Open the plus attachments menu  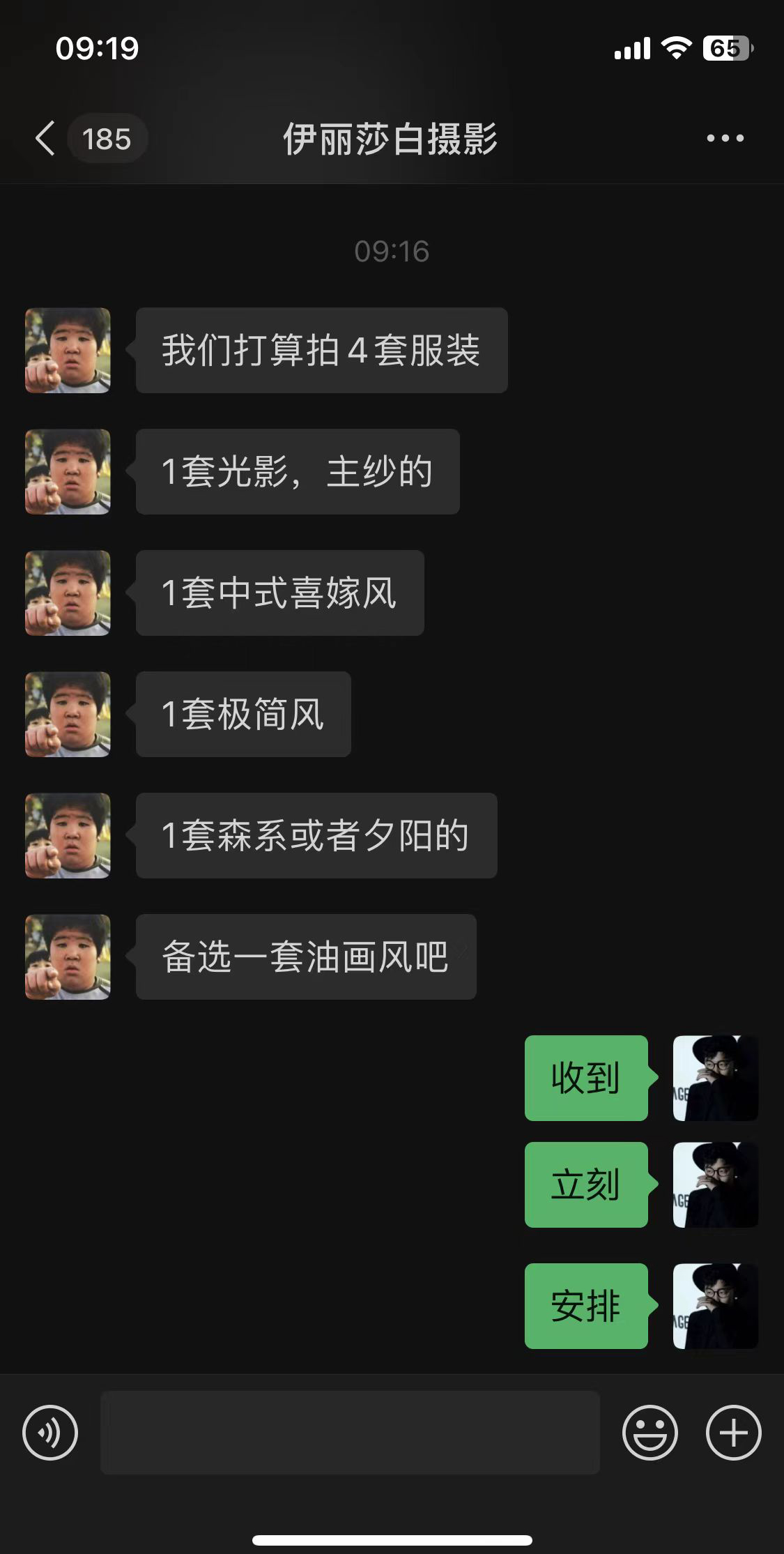[x=733, y=1433]
